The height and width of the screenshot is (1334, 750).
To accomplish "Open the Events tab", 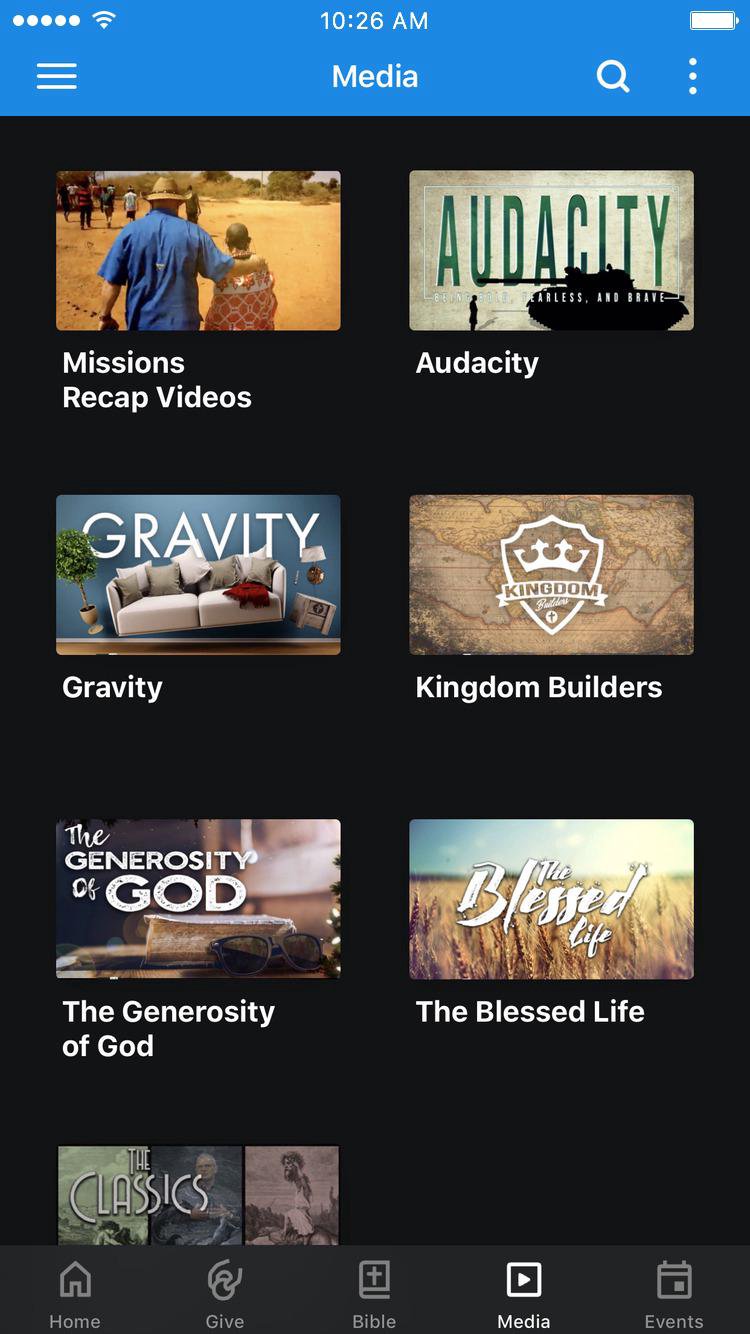I will (673, 1292).
